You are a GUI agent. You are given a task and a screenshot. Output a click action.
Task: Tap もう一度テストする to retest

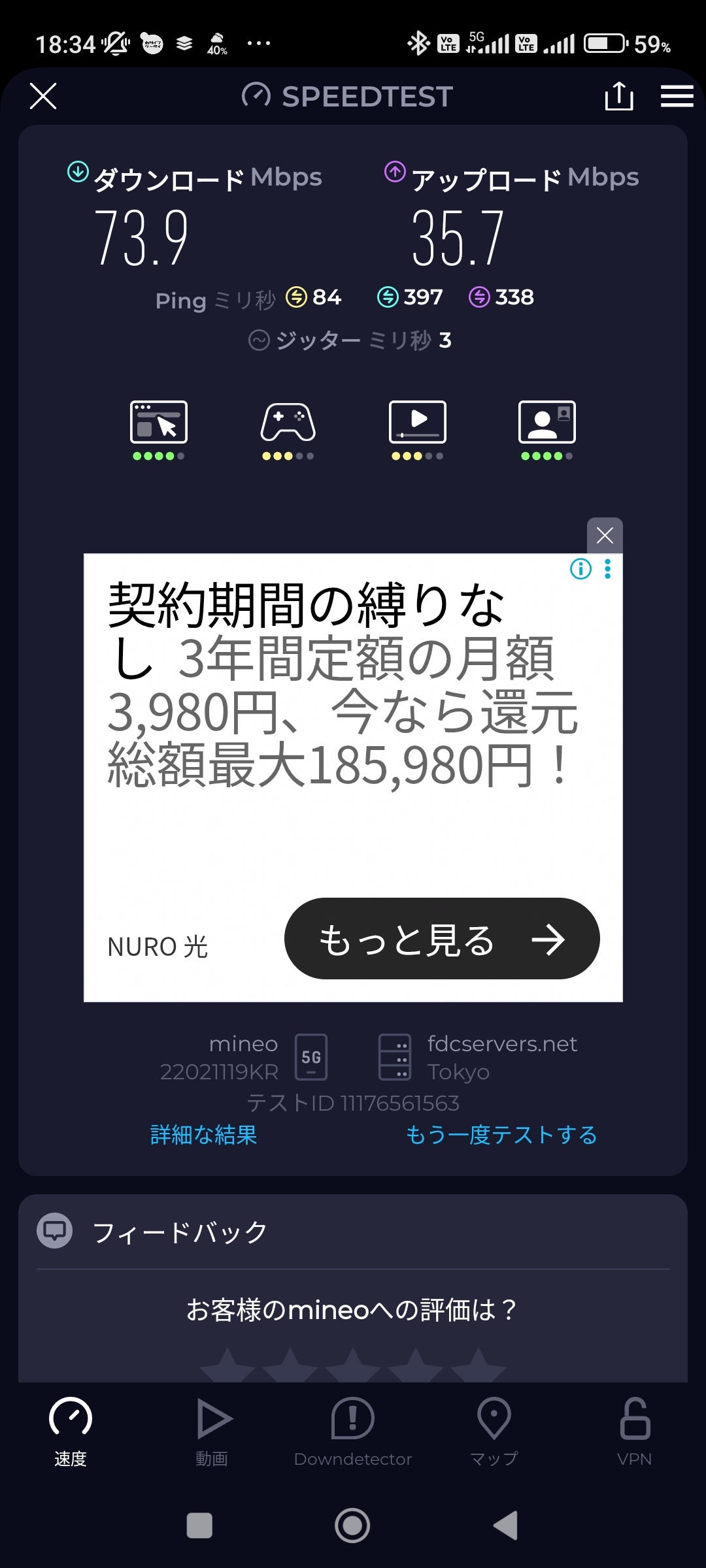pyautogui.click(x=501, y=1135)
